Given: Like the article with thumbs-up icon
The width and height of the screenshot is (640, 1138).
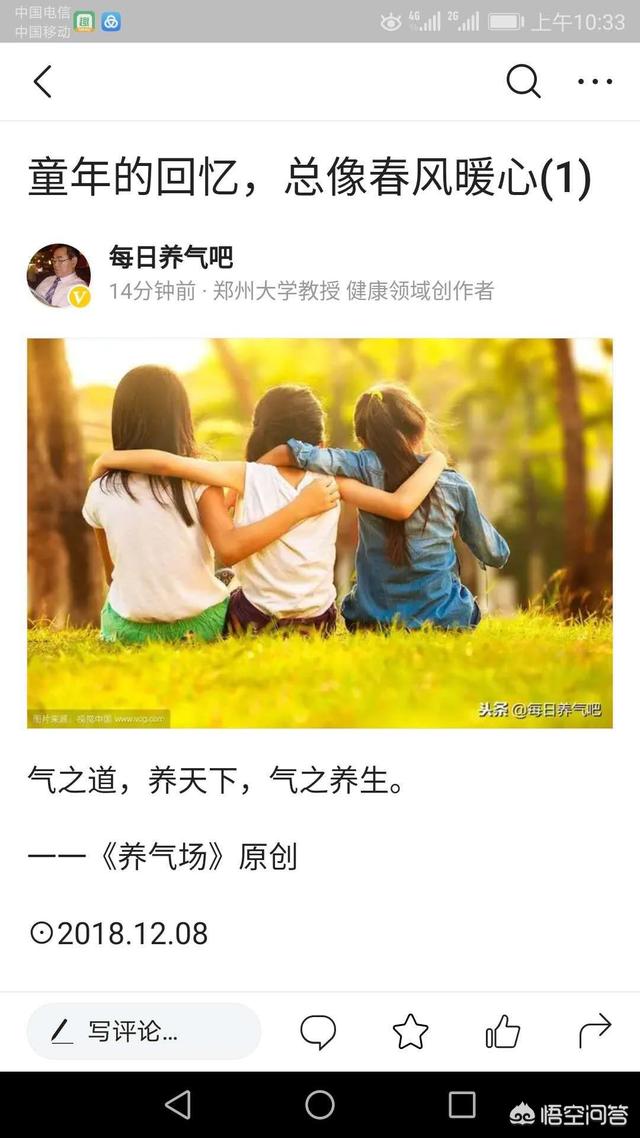Looking at the screenshot, I should click(x=503, y=1031).
